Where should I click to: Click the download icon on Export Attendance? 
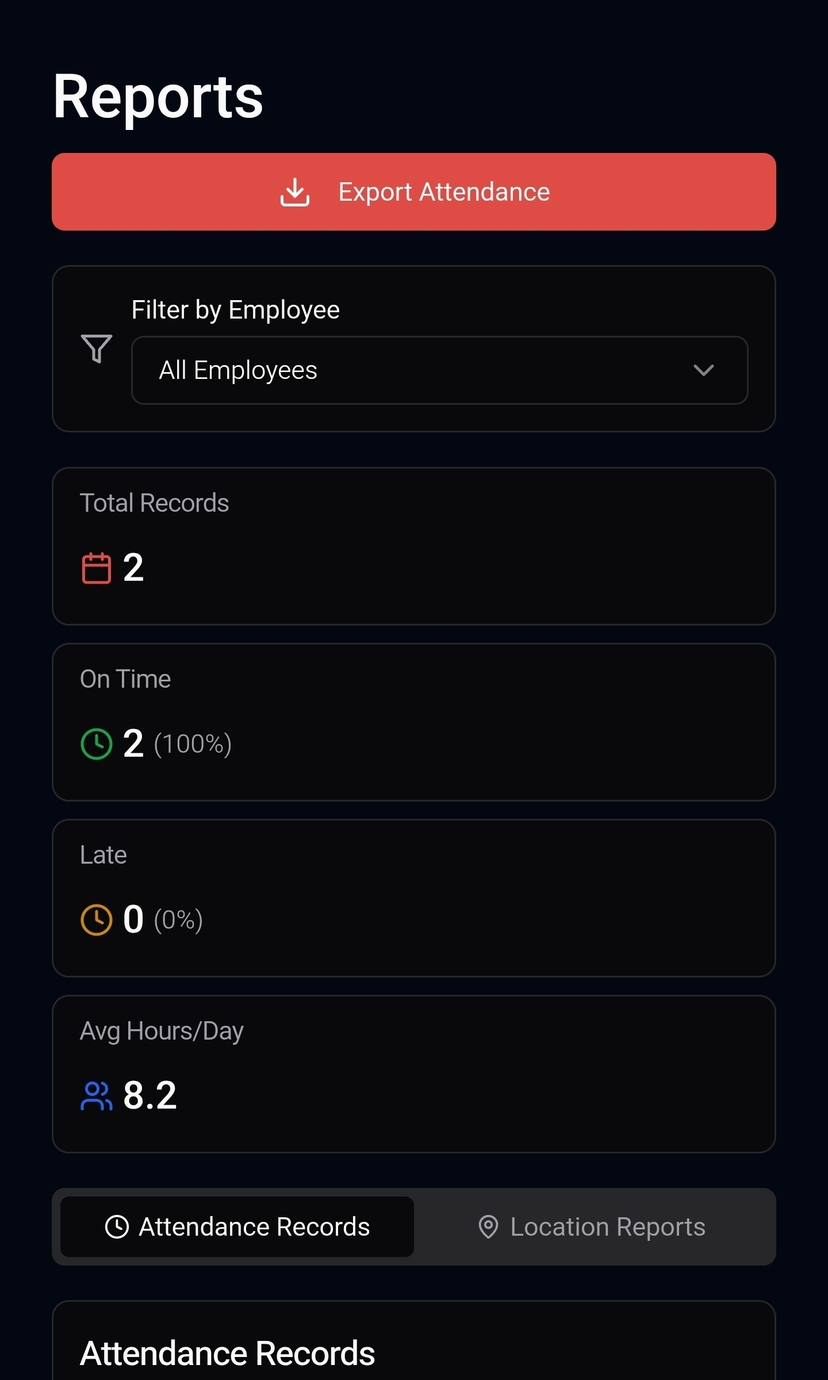pos(294,191)
